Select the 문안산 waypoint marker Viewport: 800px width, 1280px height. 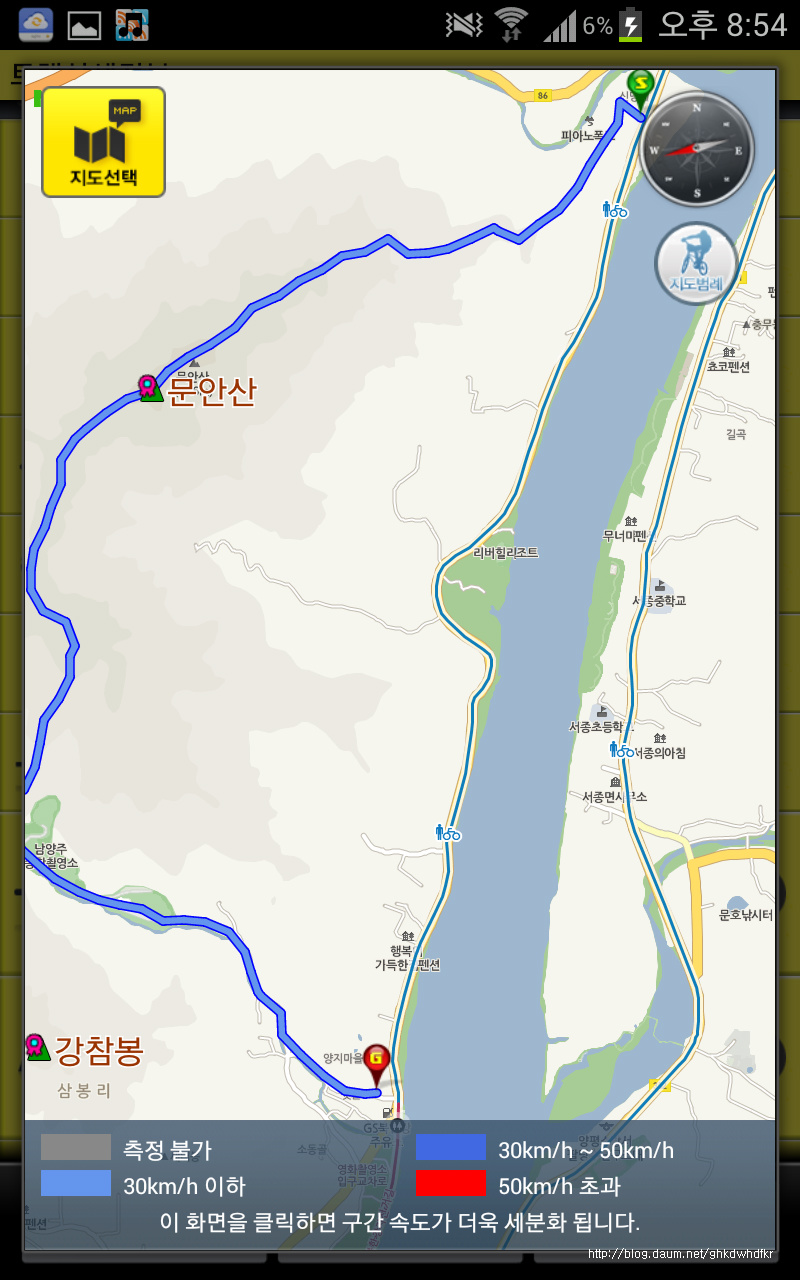(150, 388)
